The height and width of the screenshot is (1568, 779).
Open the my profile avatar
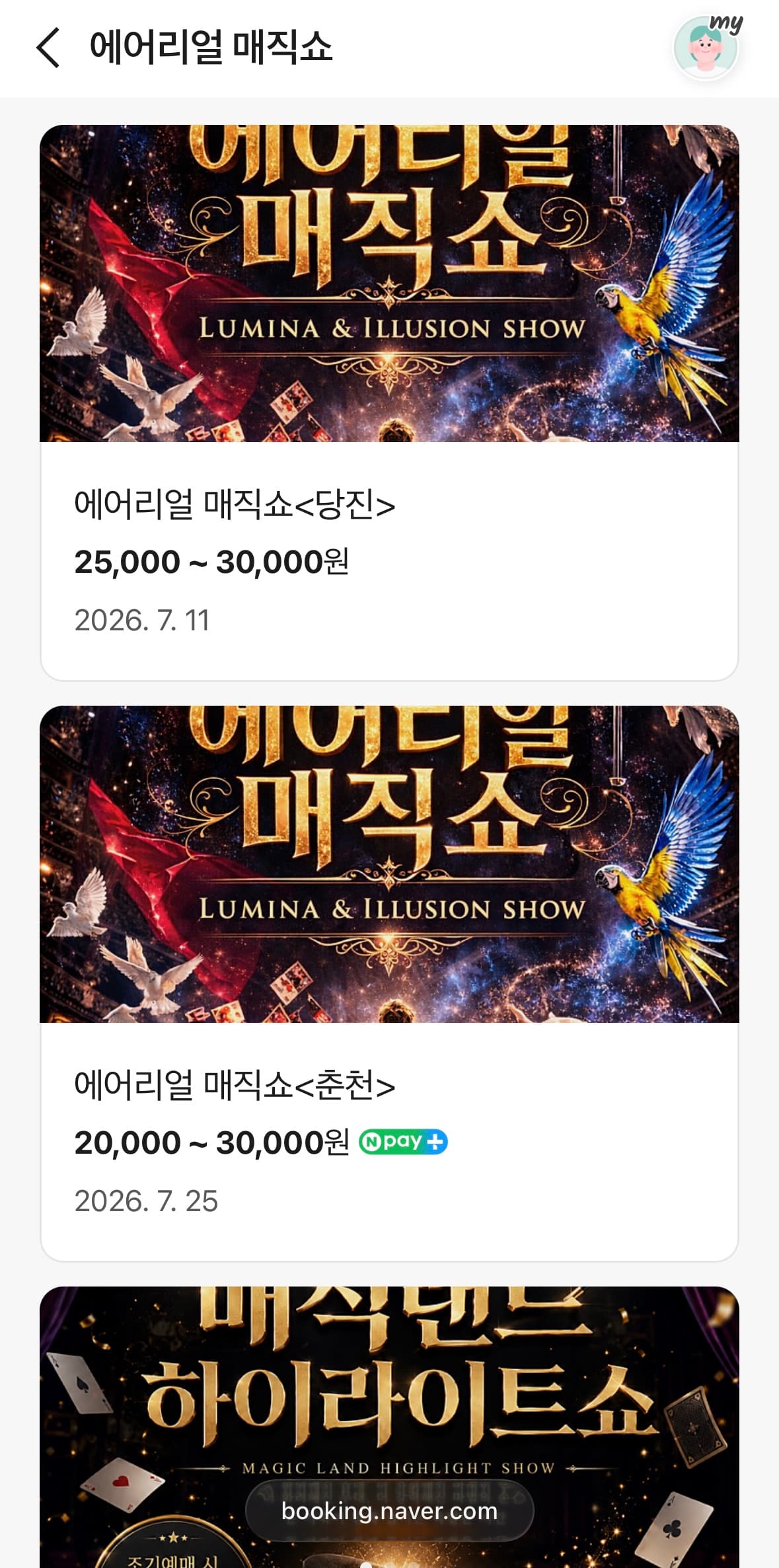pos(706,47)
